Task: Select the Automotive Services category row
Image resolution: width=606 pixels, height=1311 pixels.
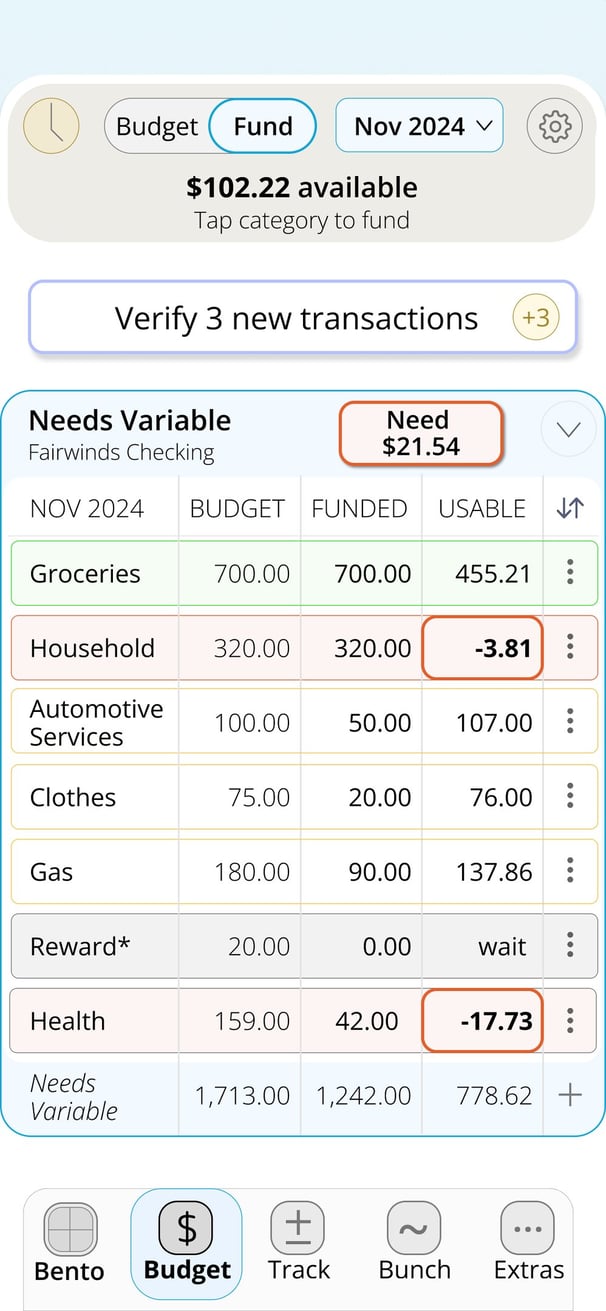Action: click(304, 722)
